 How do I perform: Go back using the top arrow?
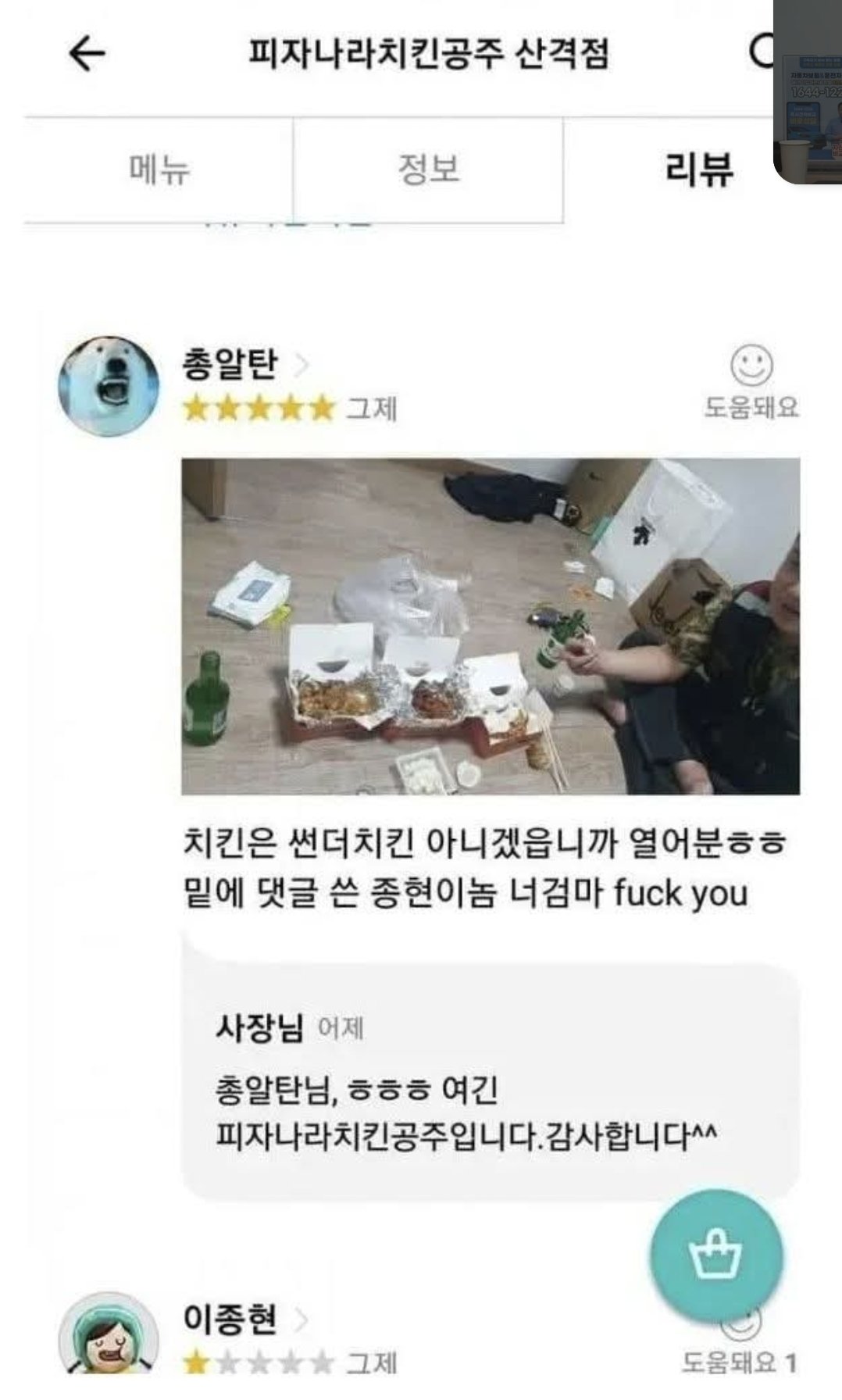87,54
